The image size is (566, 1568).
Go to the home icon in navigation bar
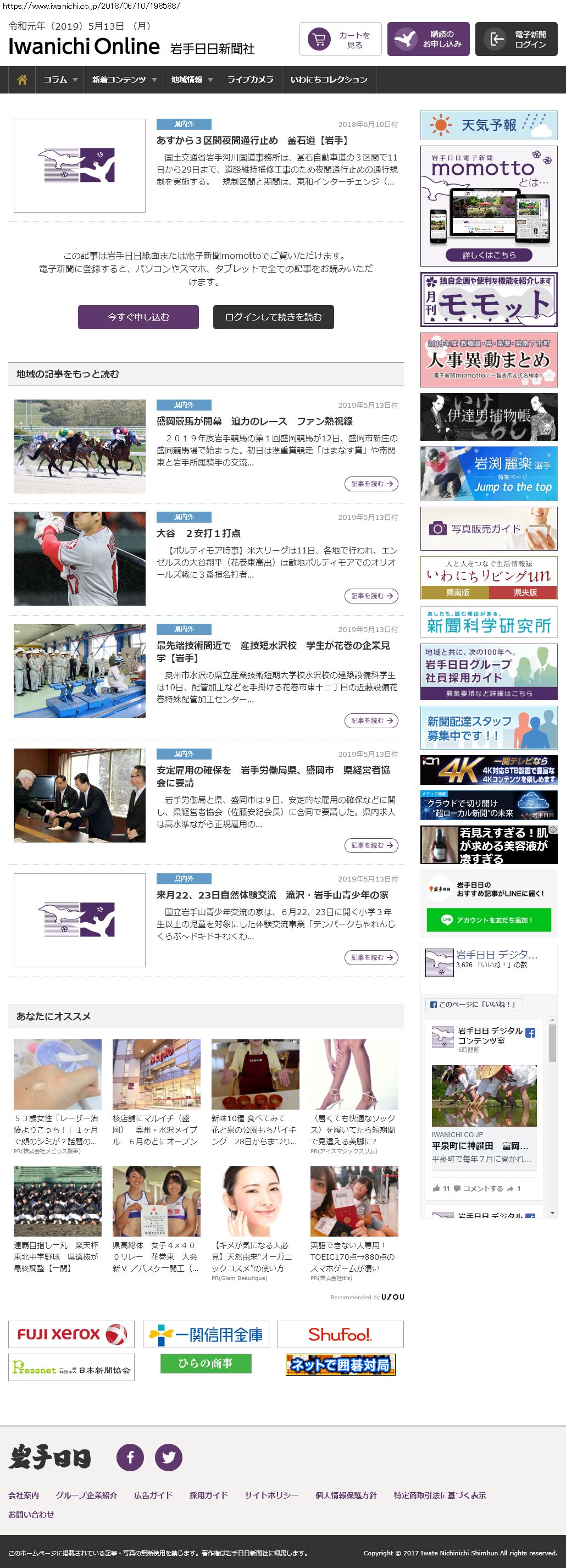click(22, 80)
